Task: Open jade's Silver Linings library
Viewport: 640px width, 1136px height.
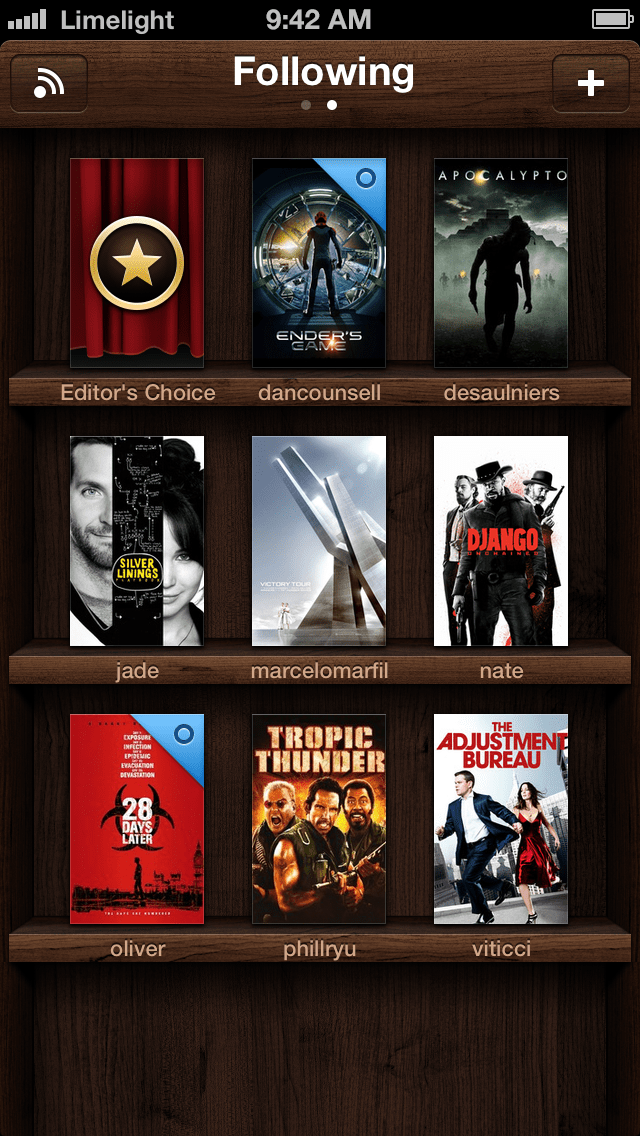Action: tap(137, 541)
